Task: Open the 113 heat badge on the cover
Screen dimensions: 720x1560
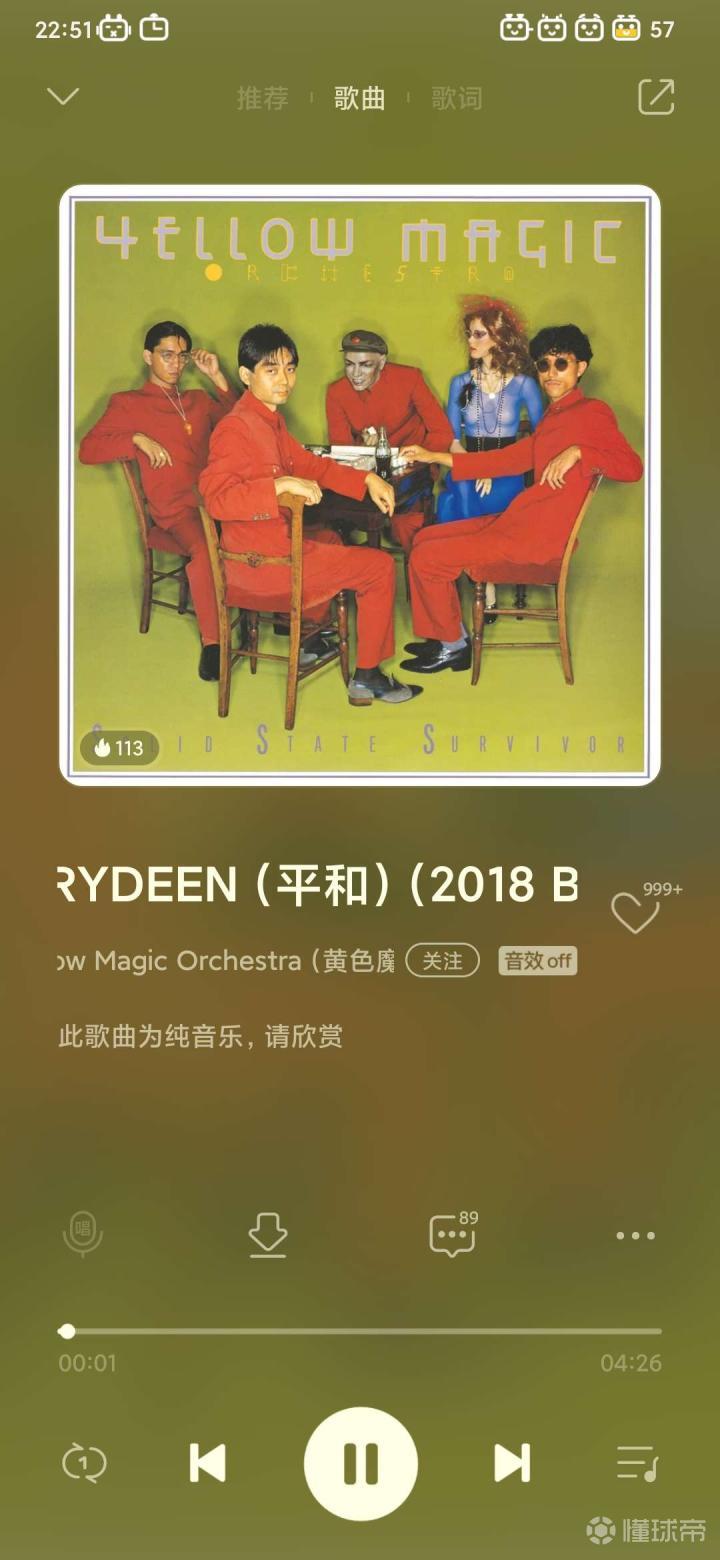Action: (119, 748)
